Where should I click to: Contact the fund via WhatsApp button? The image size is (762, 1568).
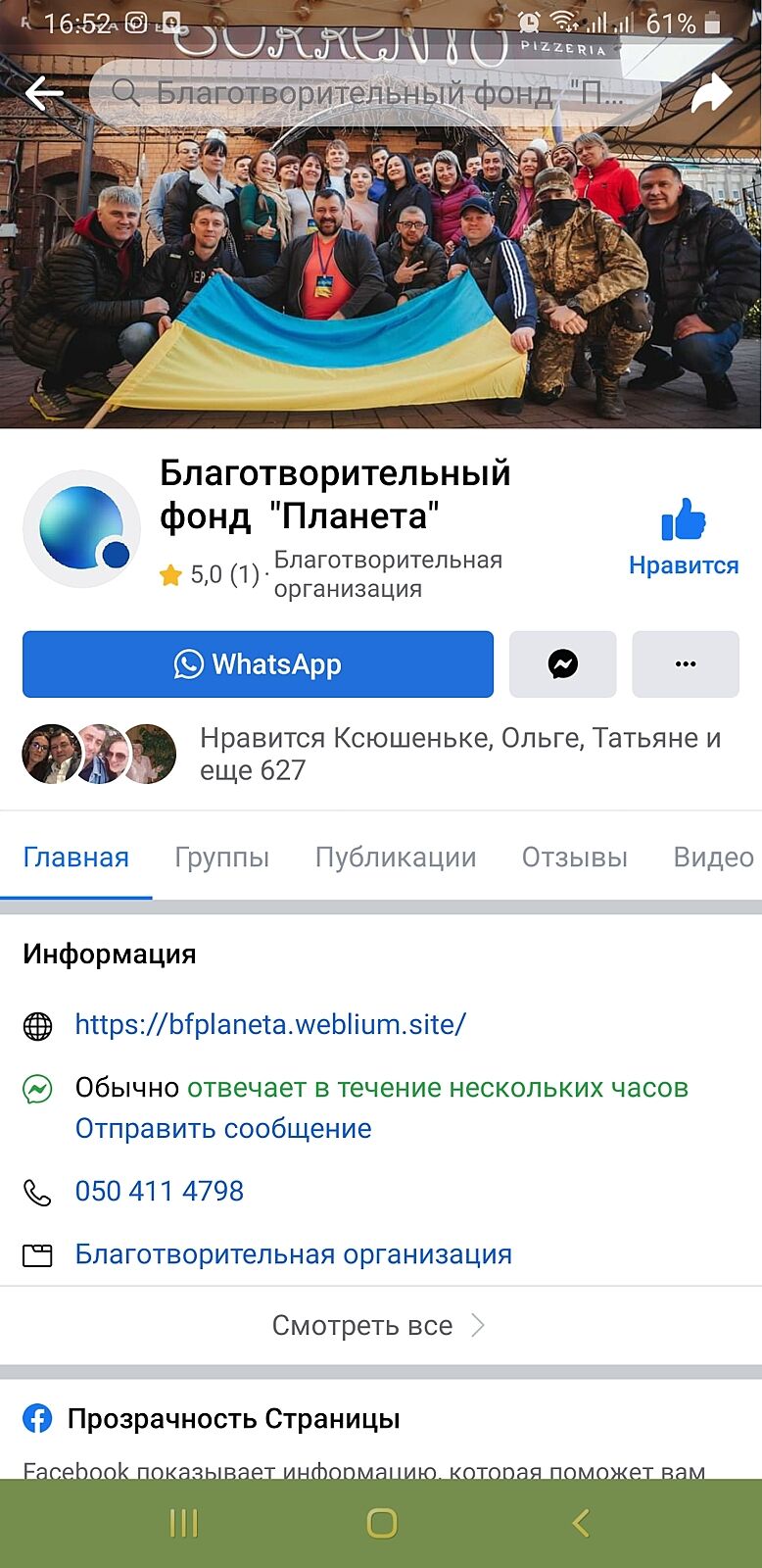coord(258,664)
